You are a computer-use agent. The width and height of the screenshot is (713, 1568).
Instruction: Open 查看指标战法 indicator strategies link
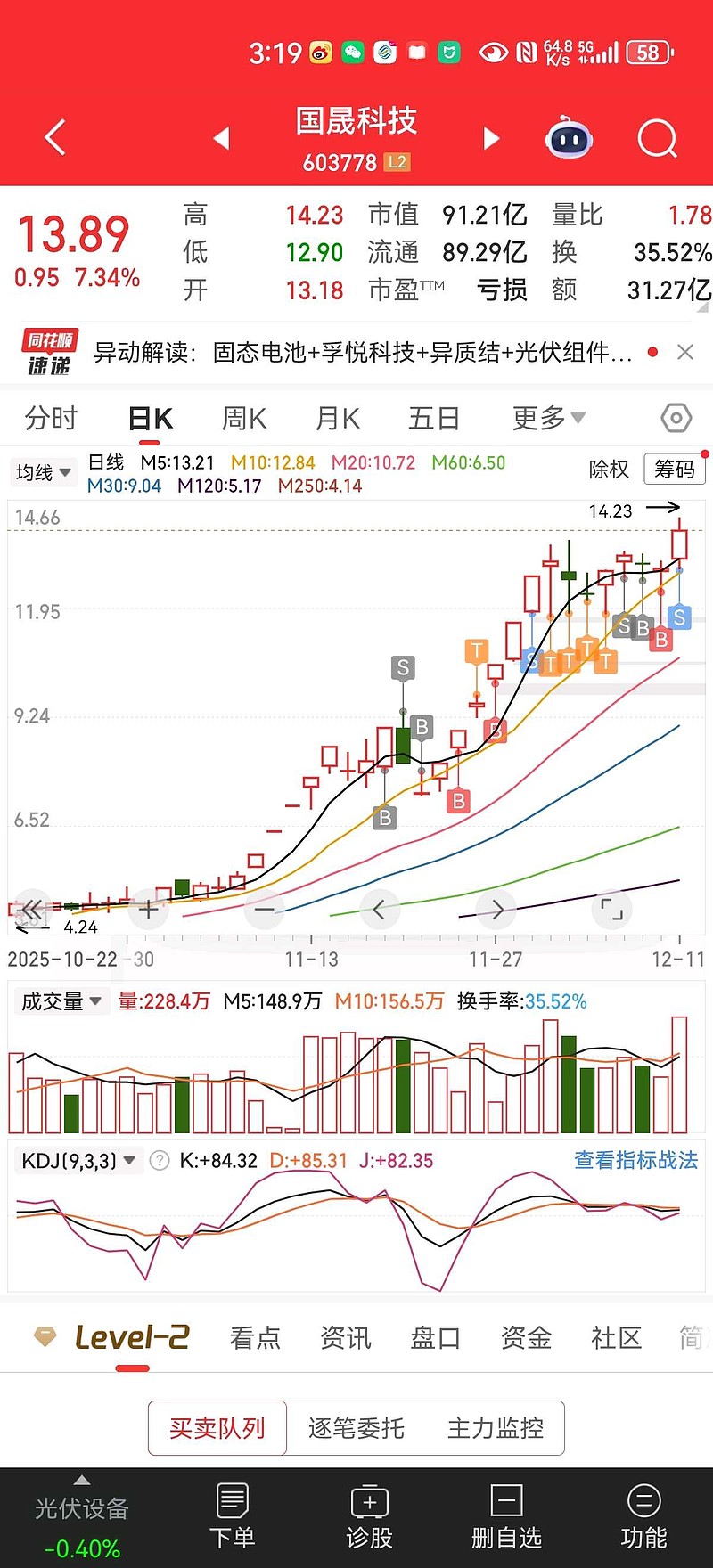635,1160
